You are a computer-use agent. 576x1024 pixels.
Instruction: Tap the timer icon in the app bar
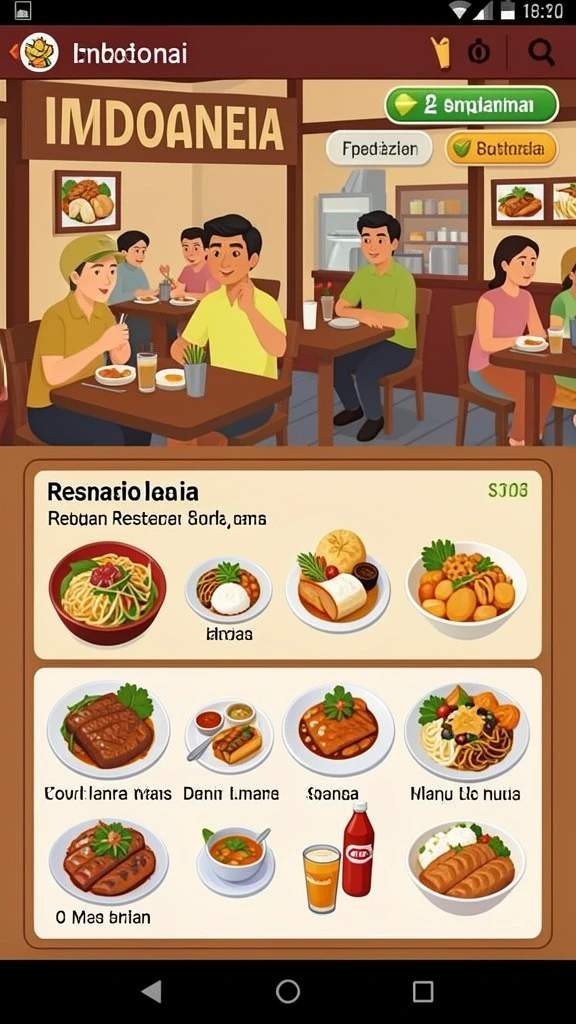click(x=479, y=52)
